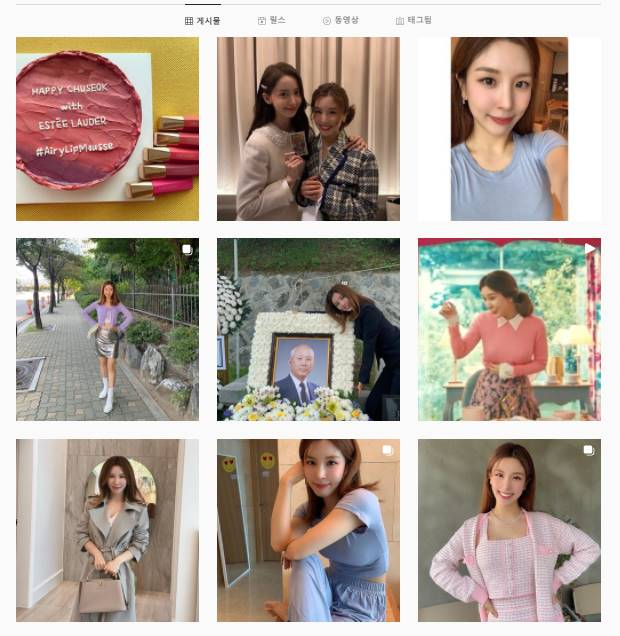Open the multi-photo post in blue loungewear
Image resolution: width=620 pixels, height=636 pixels.
tap(308, 530)
